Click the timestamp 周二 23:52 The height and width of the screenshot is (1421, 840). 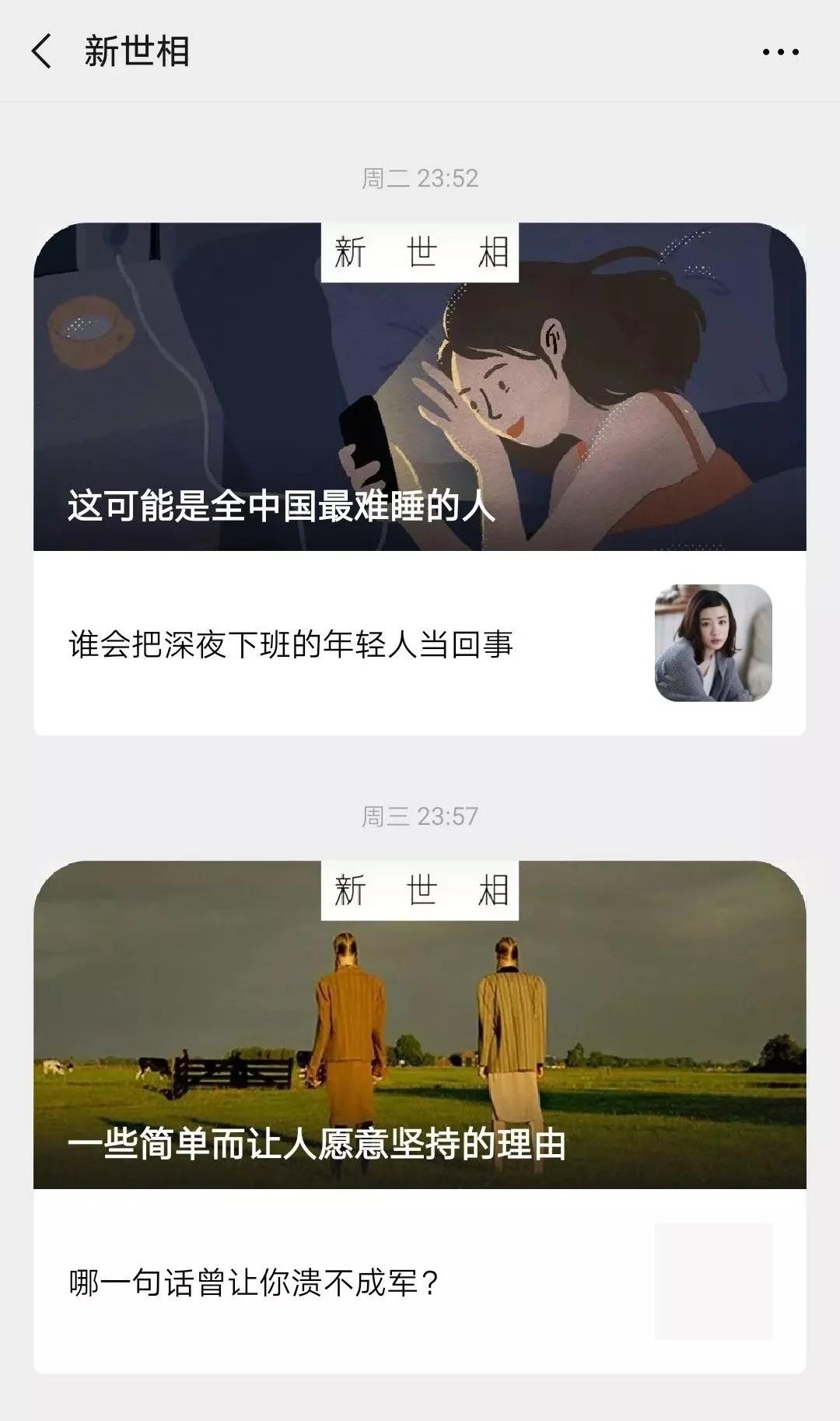tap(420, 177)
